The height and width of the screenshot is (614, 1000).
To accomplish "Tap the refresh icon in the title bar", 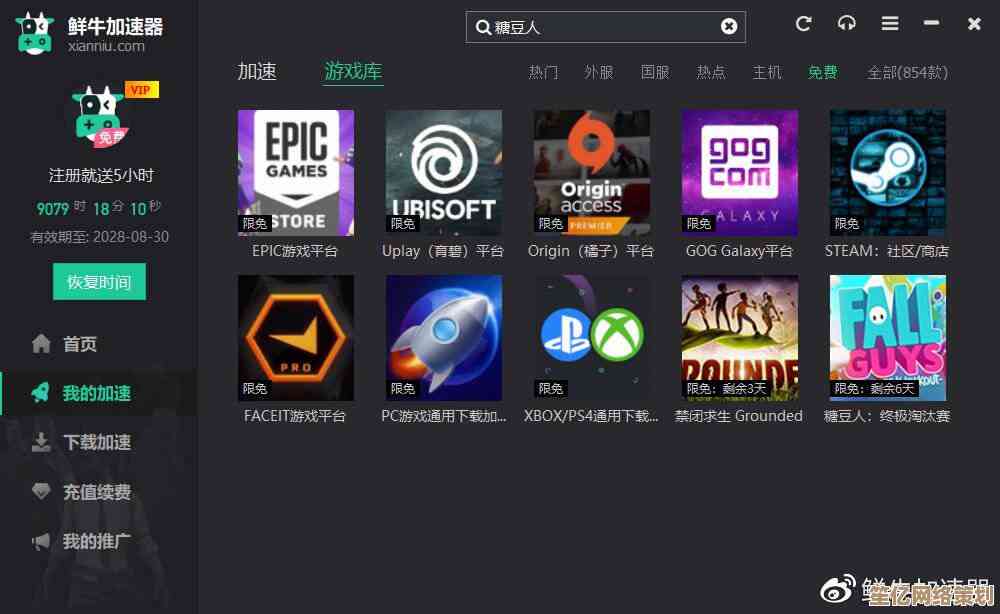I will (804, 24).
